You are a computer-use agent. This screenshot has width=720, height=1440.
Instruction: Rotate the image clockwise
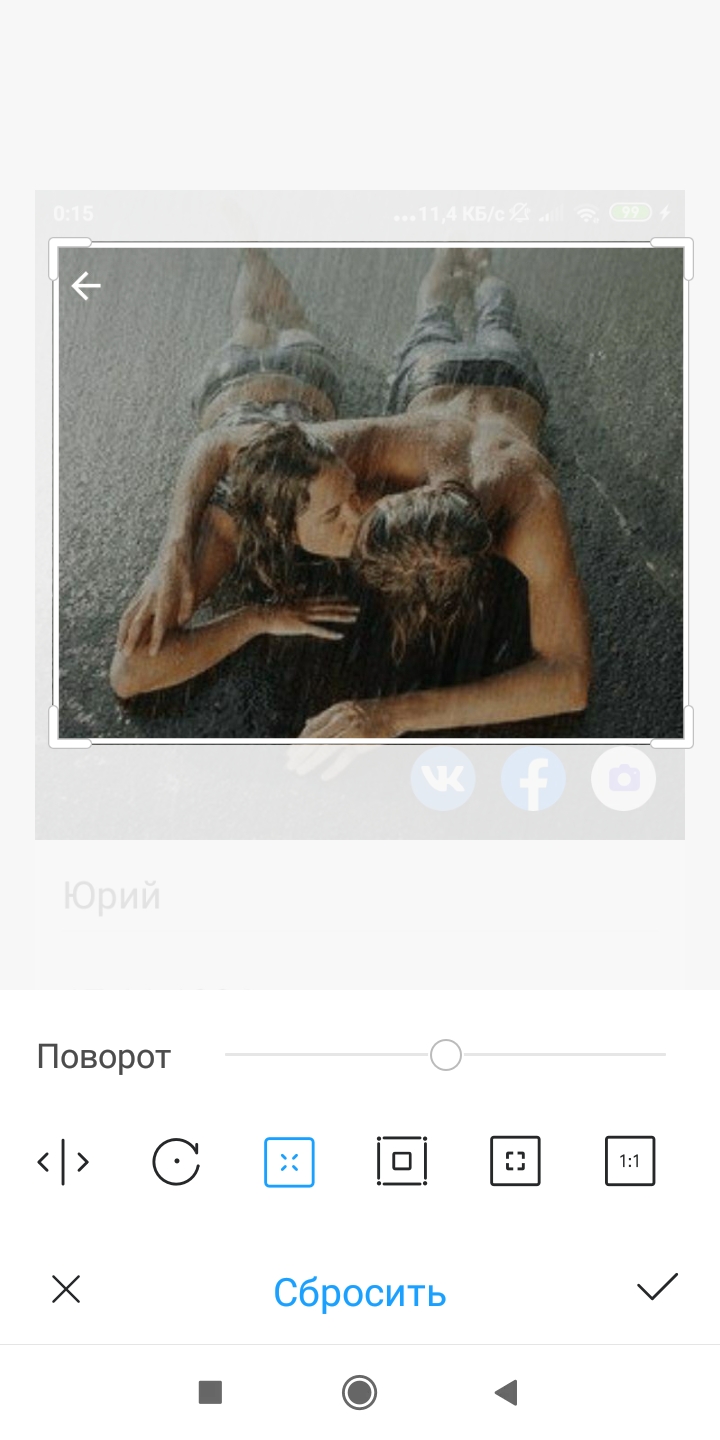[176, 1162]
